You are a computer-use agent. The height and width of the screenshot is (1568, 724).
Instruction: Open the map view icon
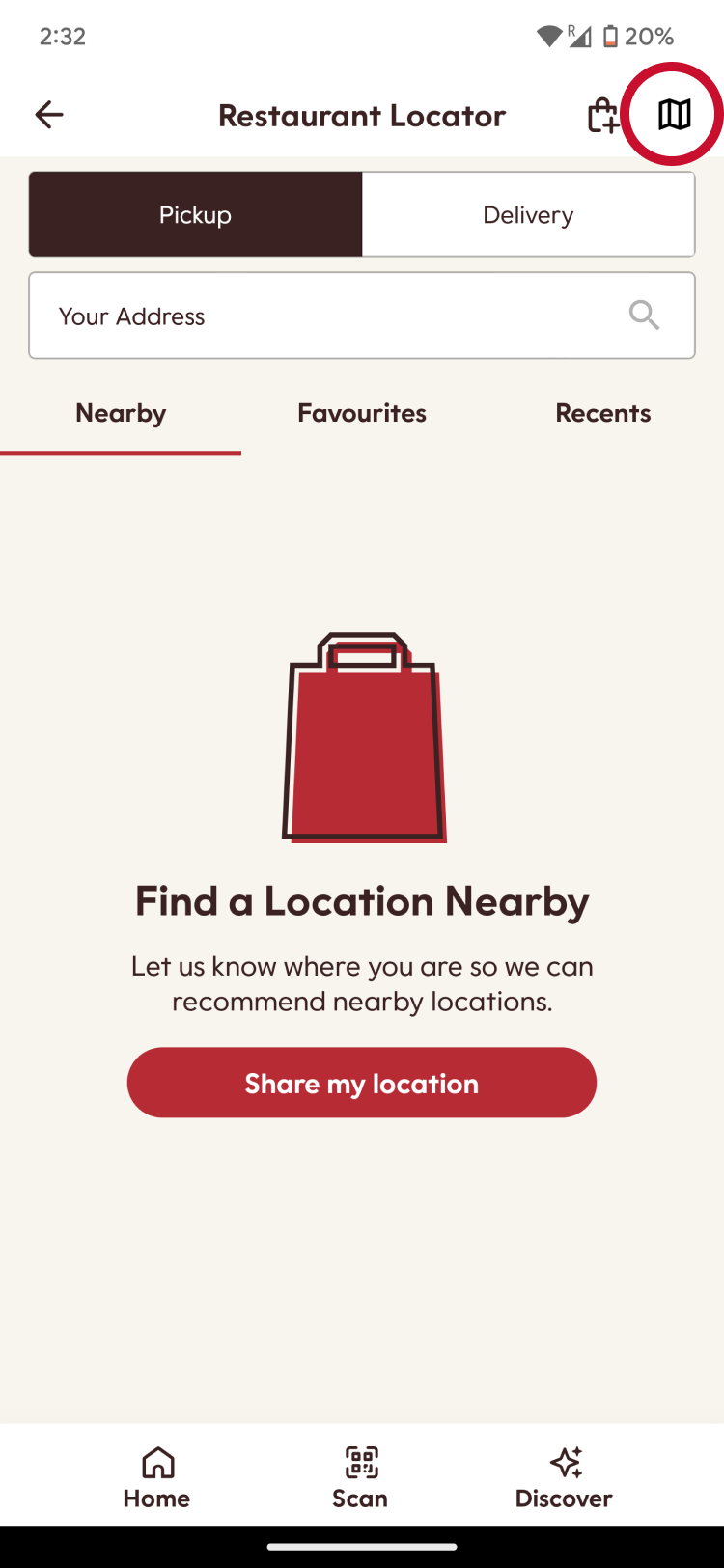point(673,114)
